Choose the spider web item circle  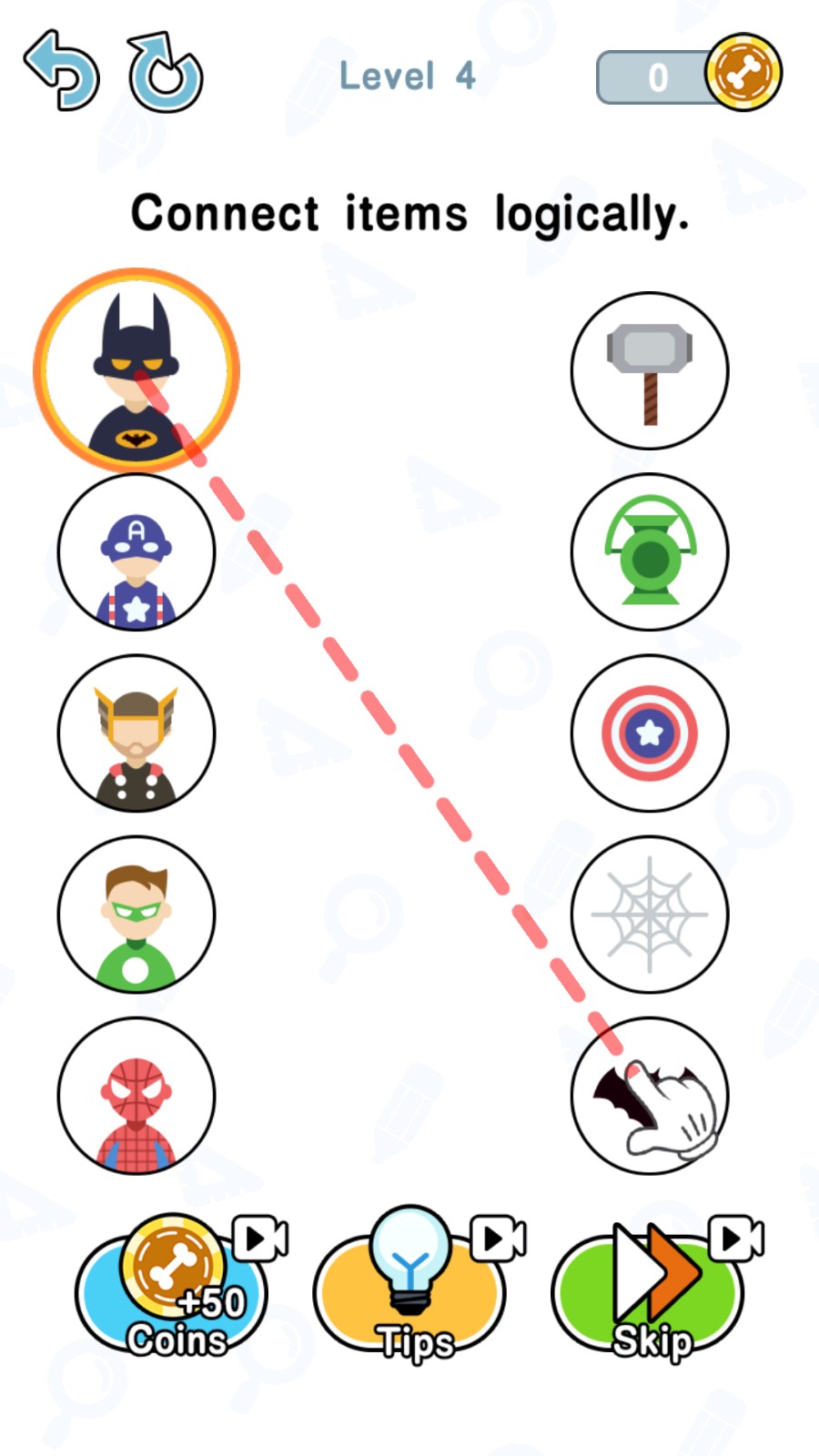[x=650, y=914]
